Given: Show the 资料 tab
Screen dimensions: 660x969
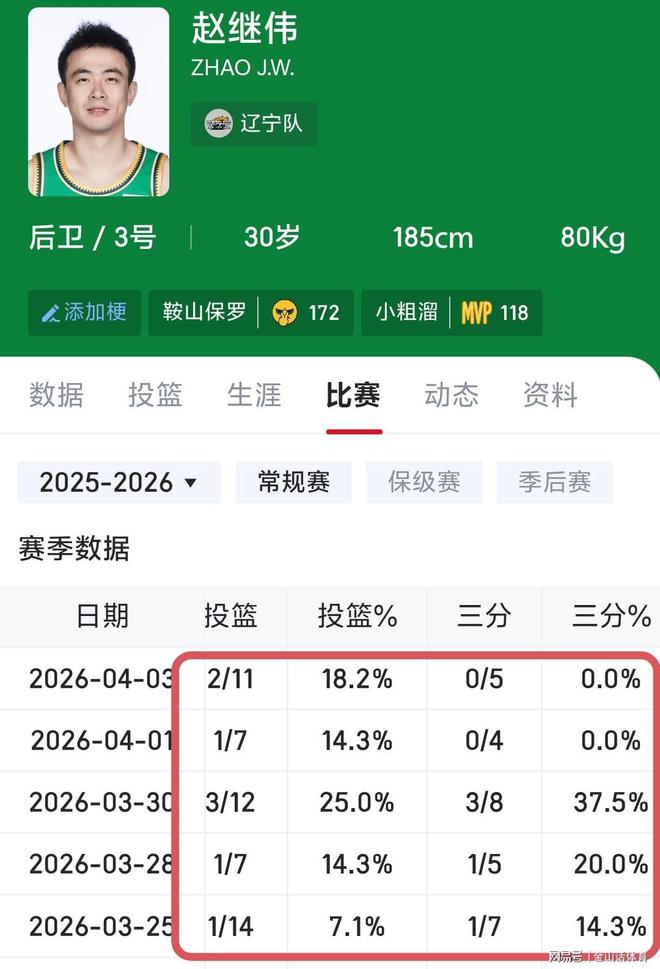Looking at the screenshot, I should point(550,395).
